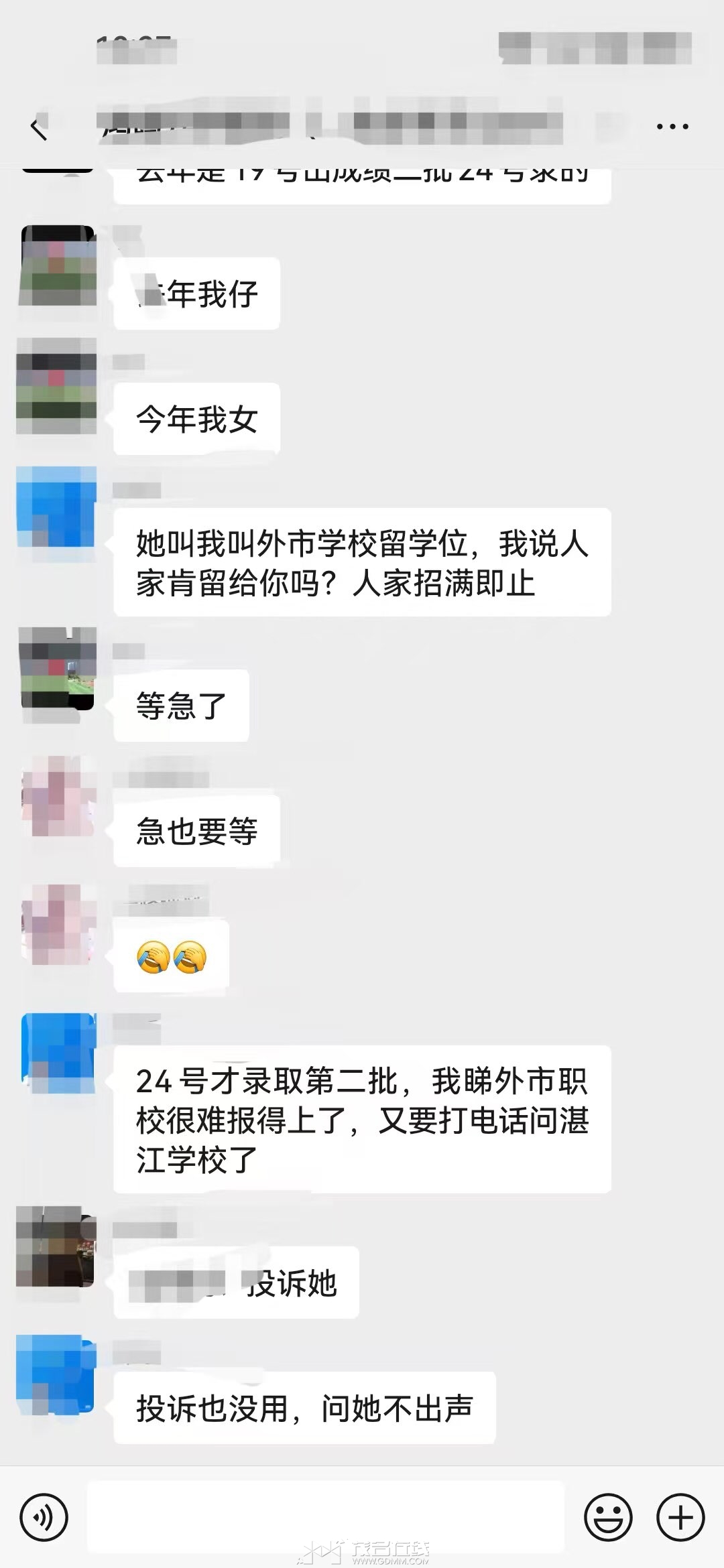Tap avatar beside the message 投诉也没用，问她不出声
Image resolution: width=724 pixels, height=1568 pixels.
point(57,1374)
